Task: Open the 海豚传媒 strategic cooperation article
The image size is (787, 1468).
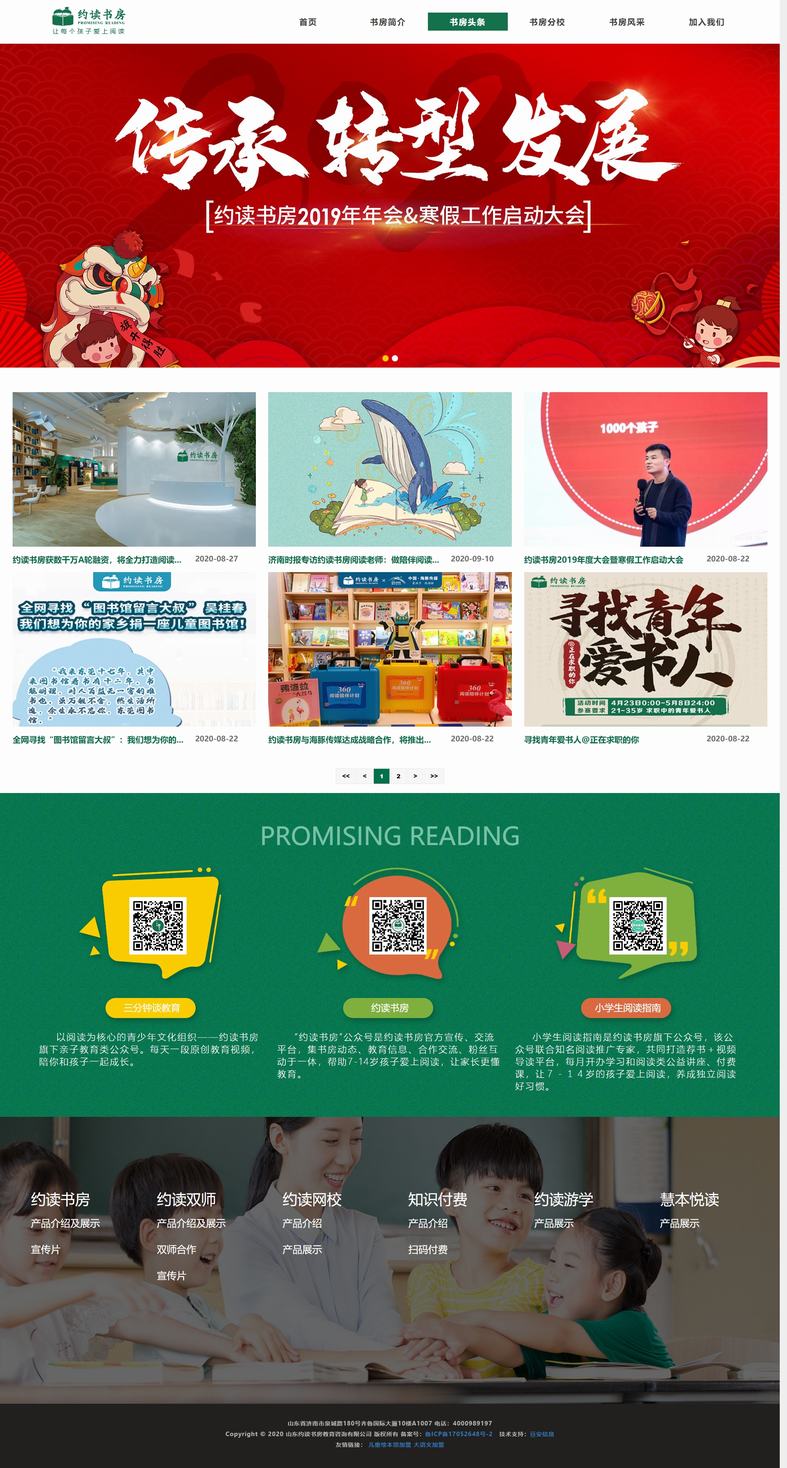Action: [389, 649]
